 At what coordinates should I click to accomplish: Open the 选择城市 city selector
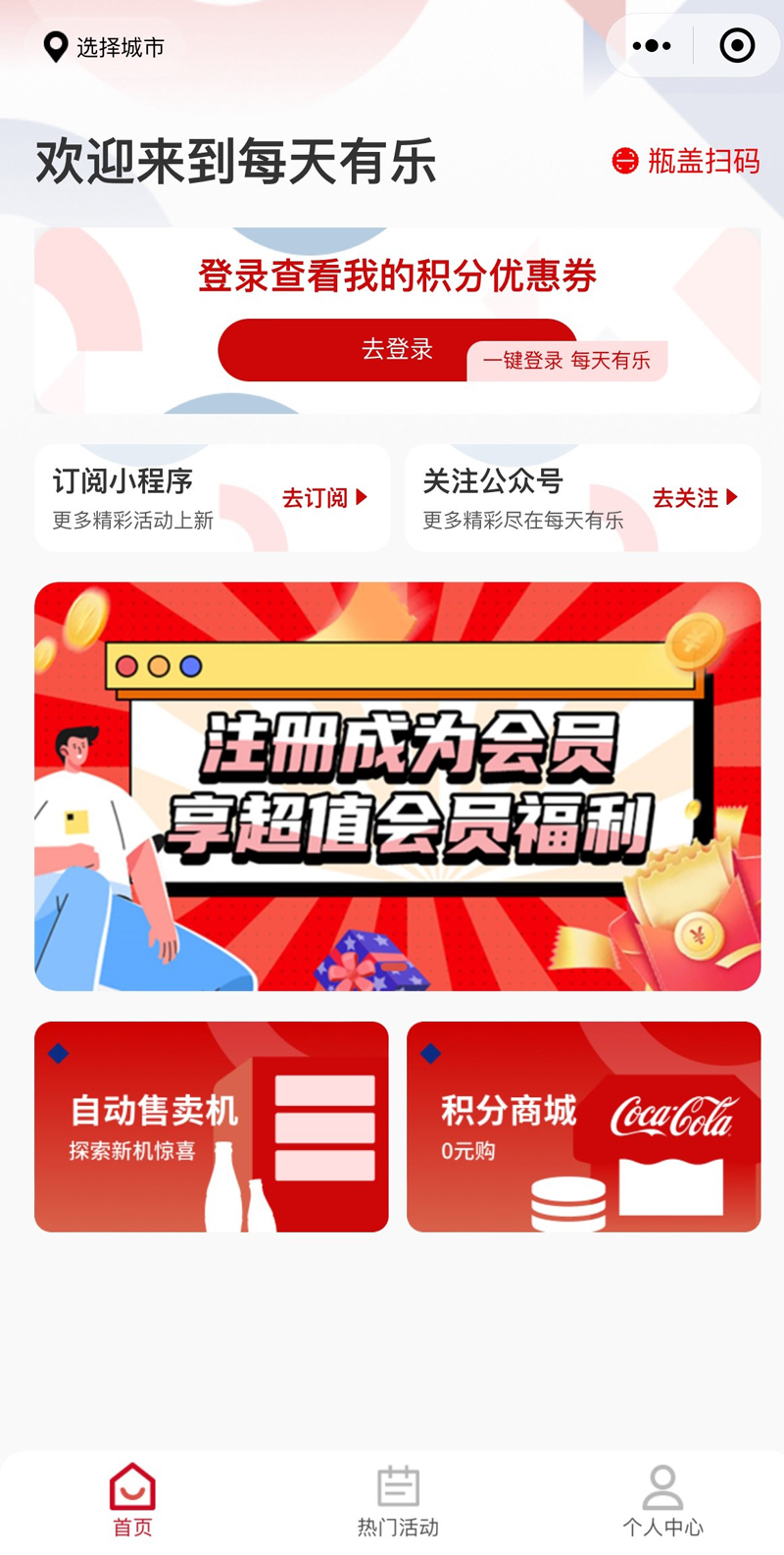point(104,47)
